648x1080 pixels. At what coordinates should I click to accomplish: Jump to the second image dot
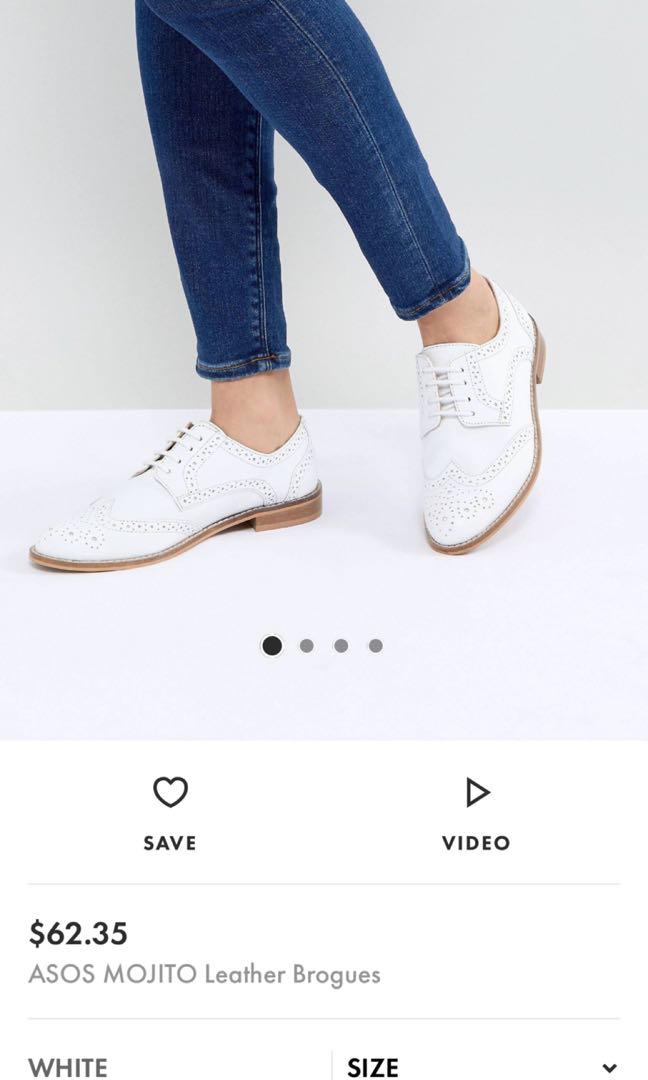(307, 646)
